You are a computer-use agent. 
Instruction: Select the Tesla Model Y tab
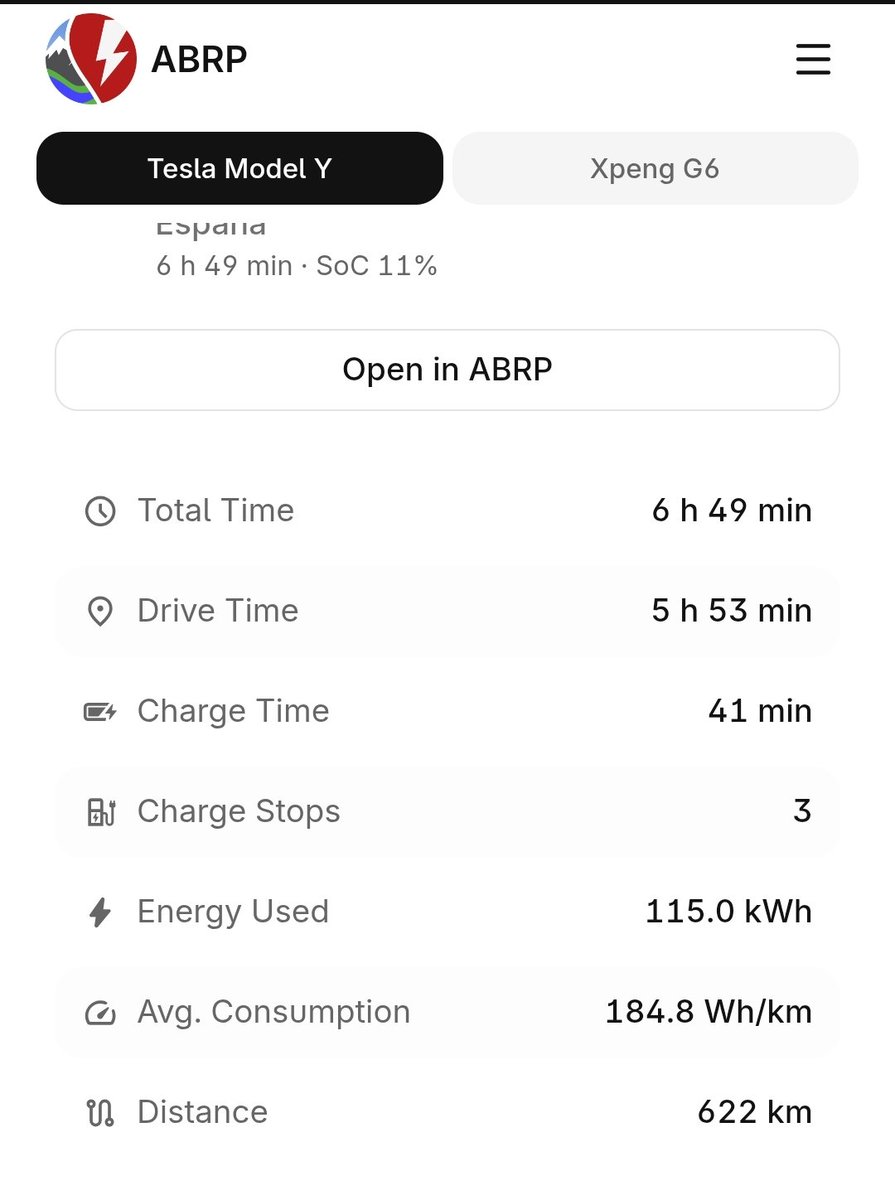[x=240, y=168]
